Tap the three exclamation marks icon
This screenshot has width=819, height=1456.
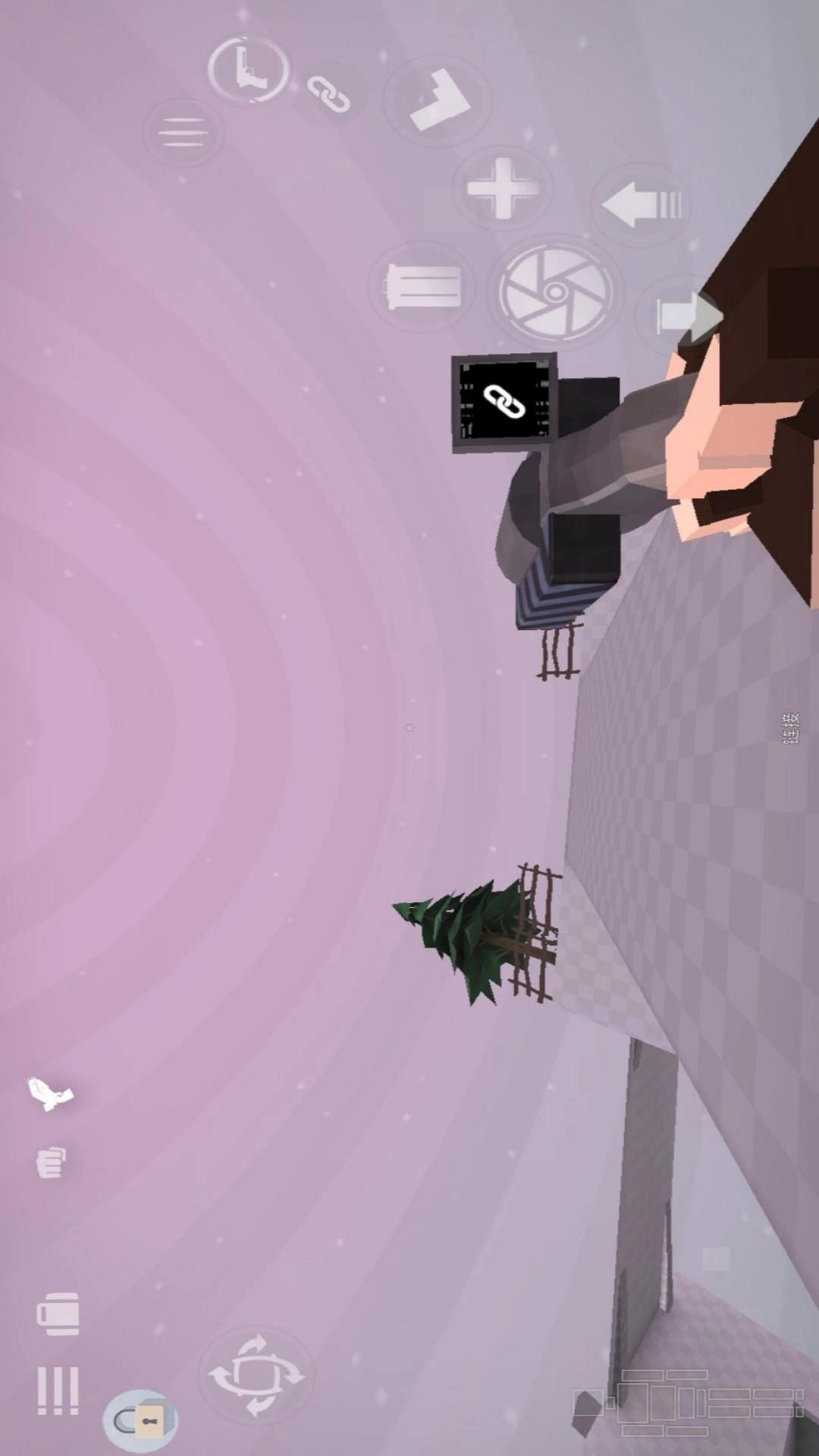tap(58, 1392)
